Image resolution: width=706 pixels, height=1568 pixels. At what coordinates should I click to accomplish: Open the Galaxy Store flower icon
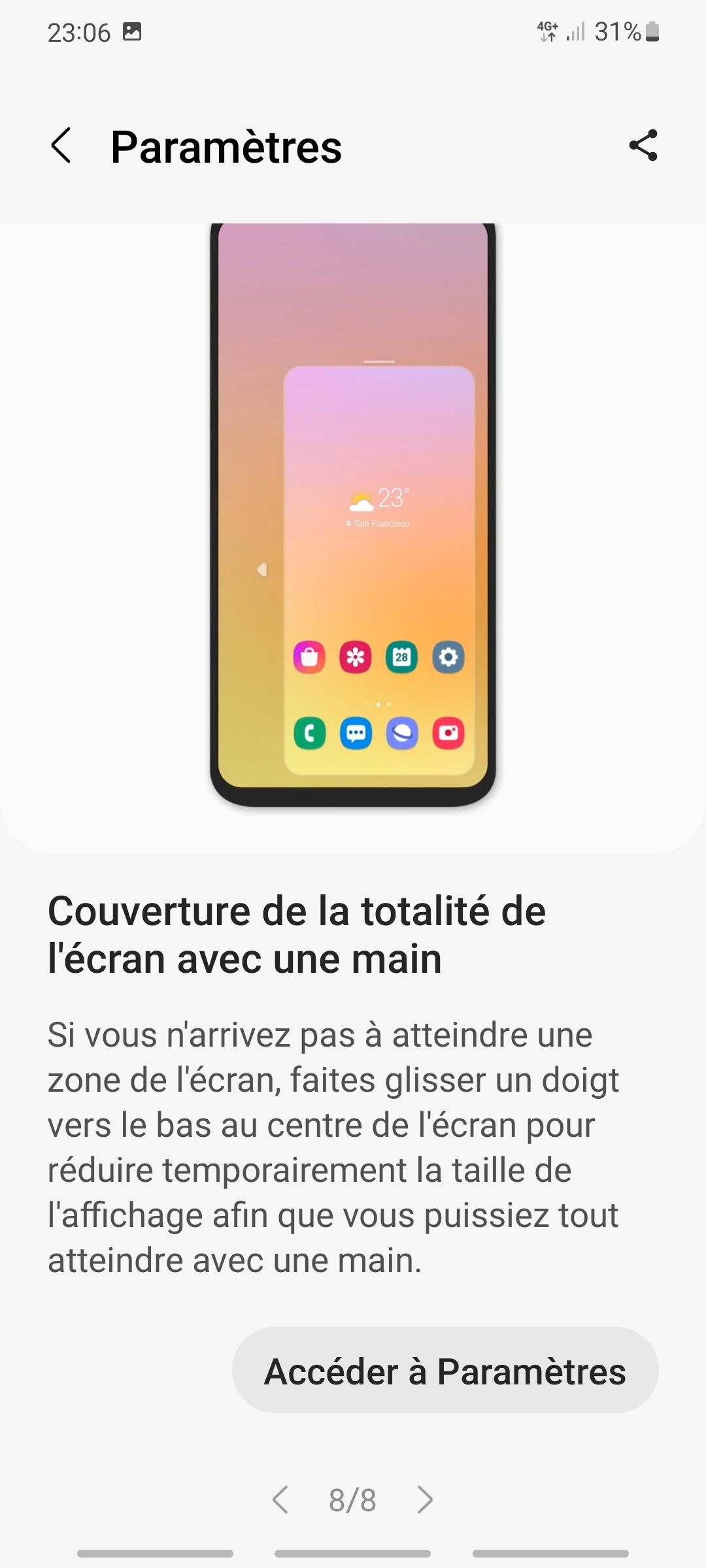click(x=355, y=657)
